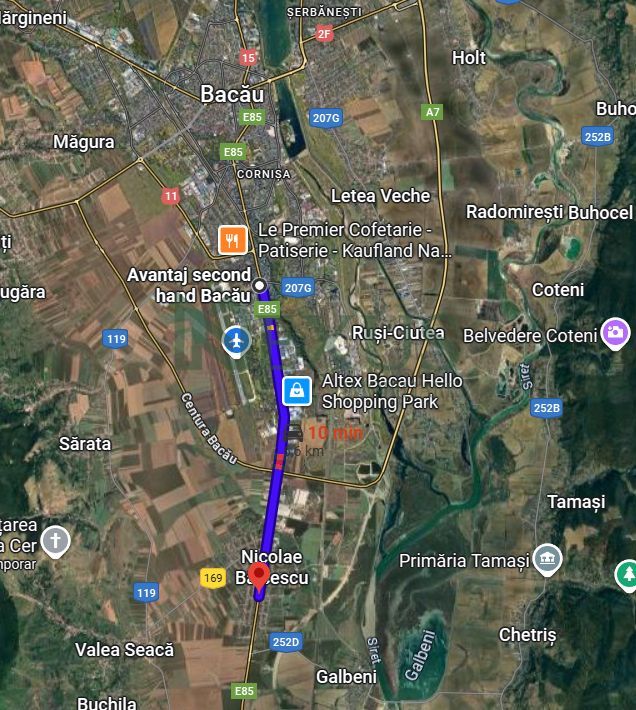The height and width of the screenshot is (710, 636).
Task: Open the Primăria Tamași place marker
Action: click(546, 558)
